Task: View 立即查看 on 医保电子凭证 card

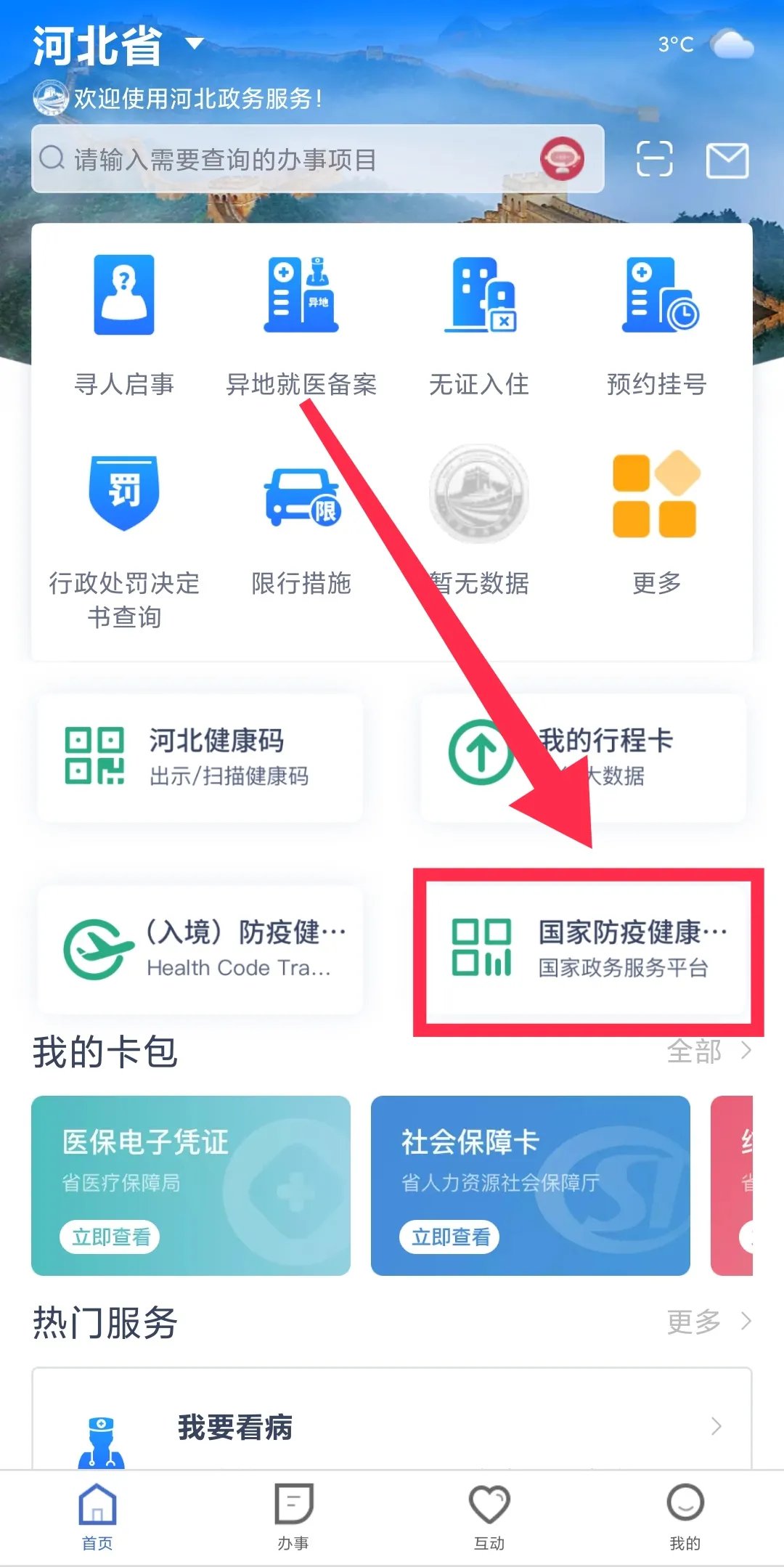Action: pos(110,1237)
